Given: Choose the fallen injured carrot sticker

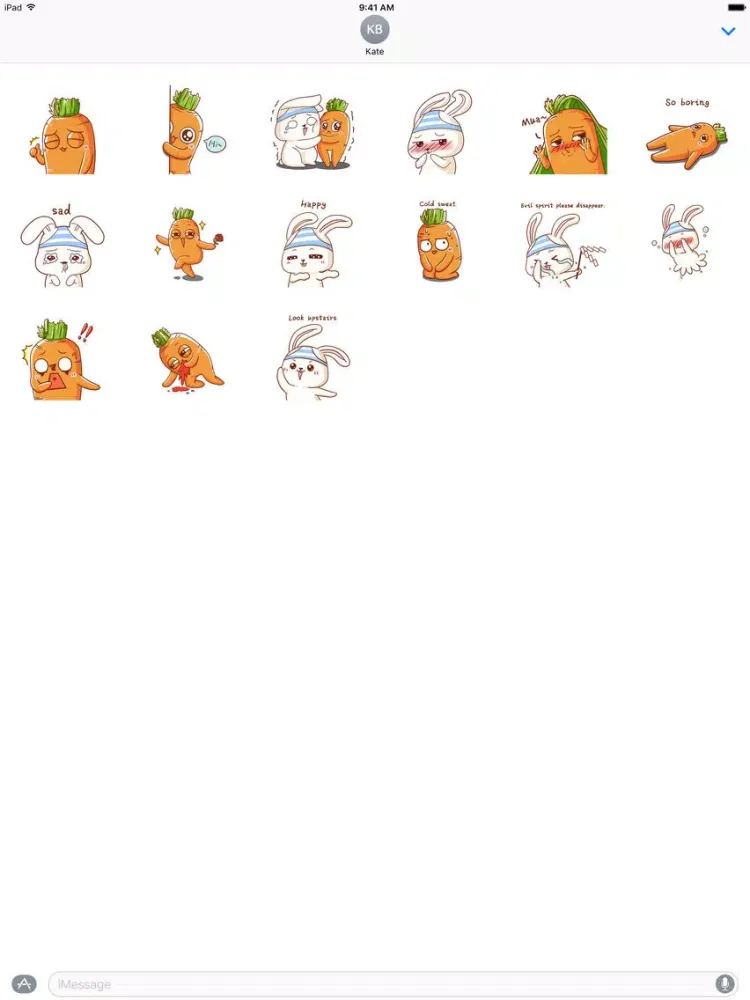Looking at the screenshot, I should click(x=188, y=362).
